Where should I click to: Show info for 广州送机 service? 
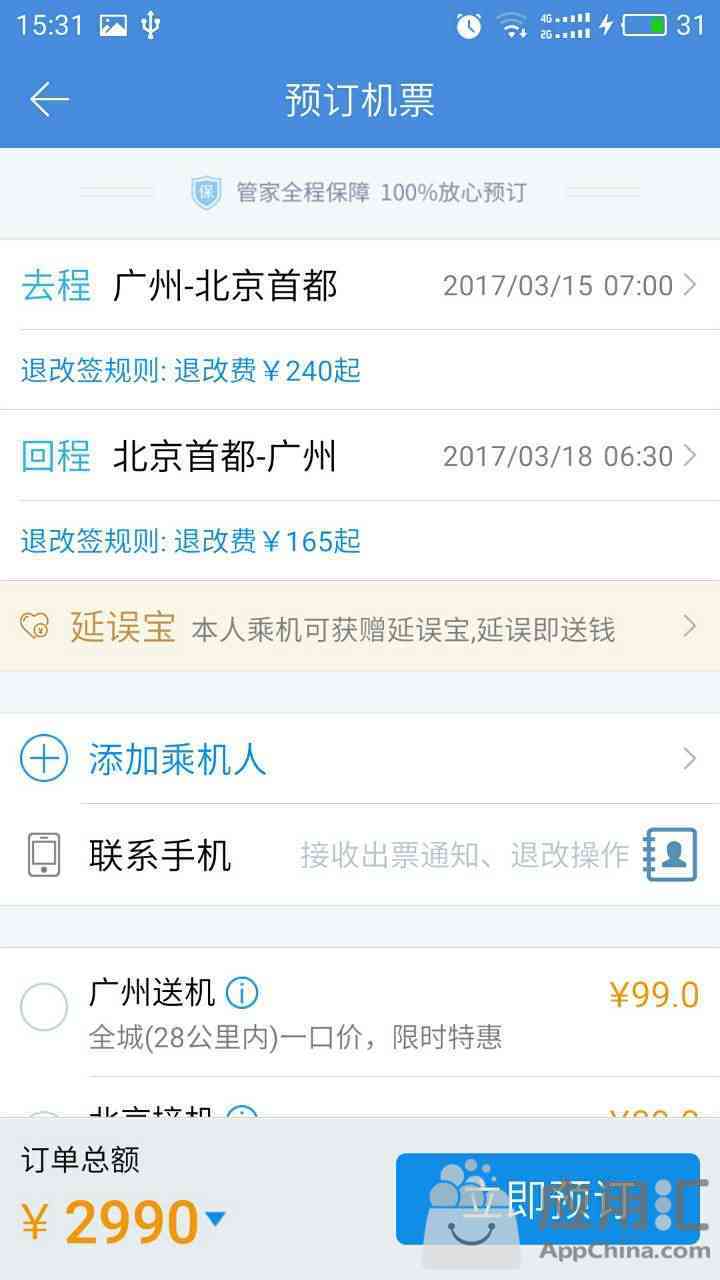tap(242, 993)
